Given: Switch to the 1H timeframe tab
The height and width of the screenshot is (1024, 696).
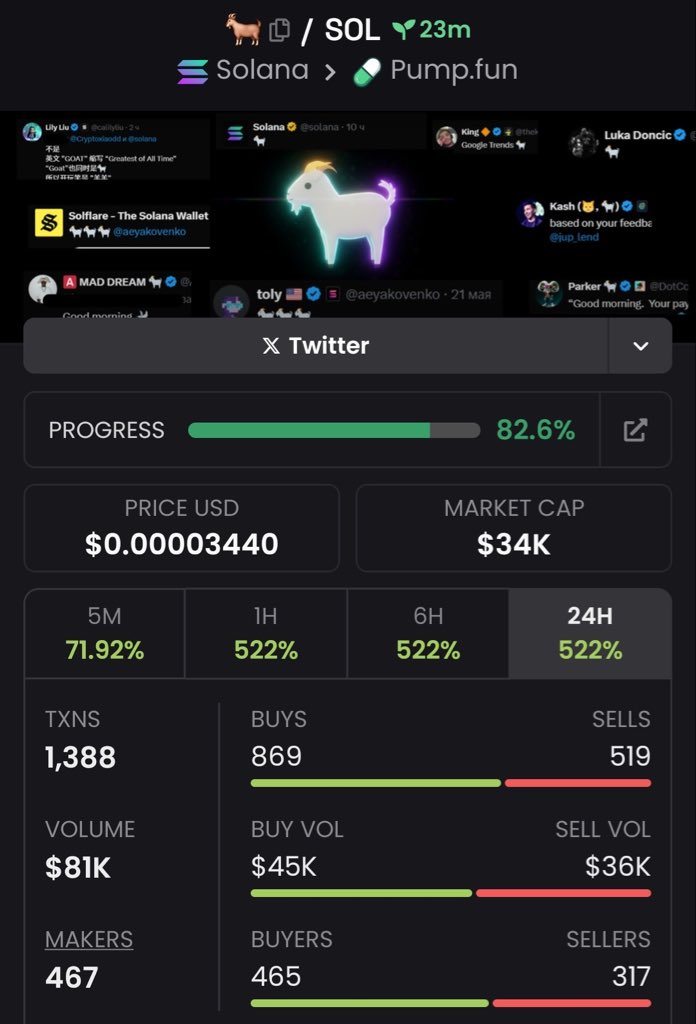Looking at the screenshot, I should point(266,634).
